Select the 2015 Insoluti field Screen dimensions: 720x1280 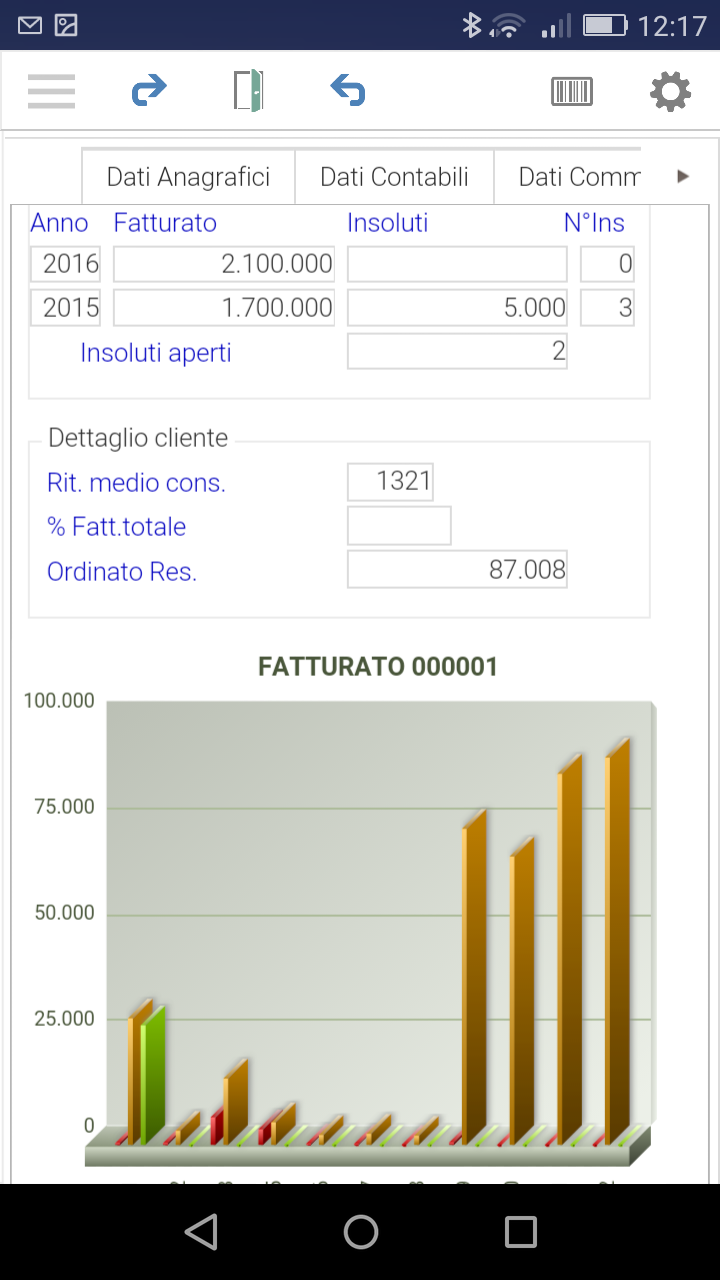457,307
